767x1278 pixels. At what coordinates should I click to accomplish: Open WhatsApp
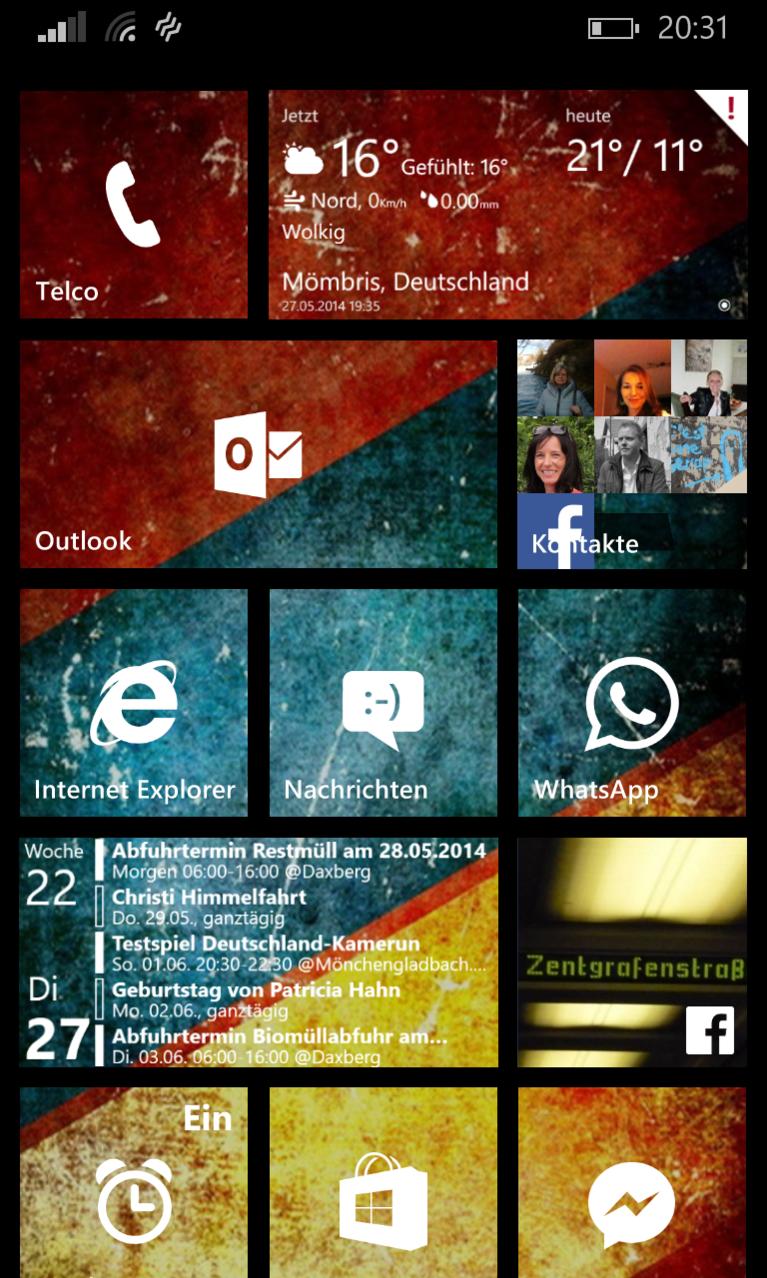631,702
